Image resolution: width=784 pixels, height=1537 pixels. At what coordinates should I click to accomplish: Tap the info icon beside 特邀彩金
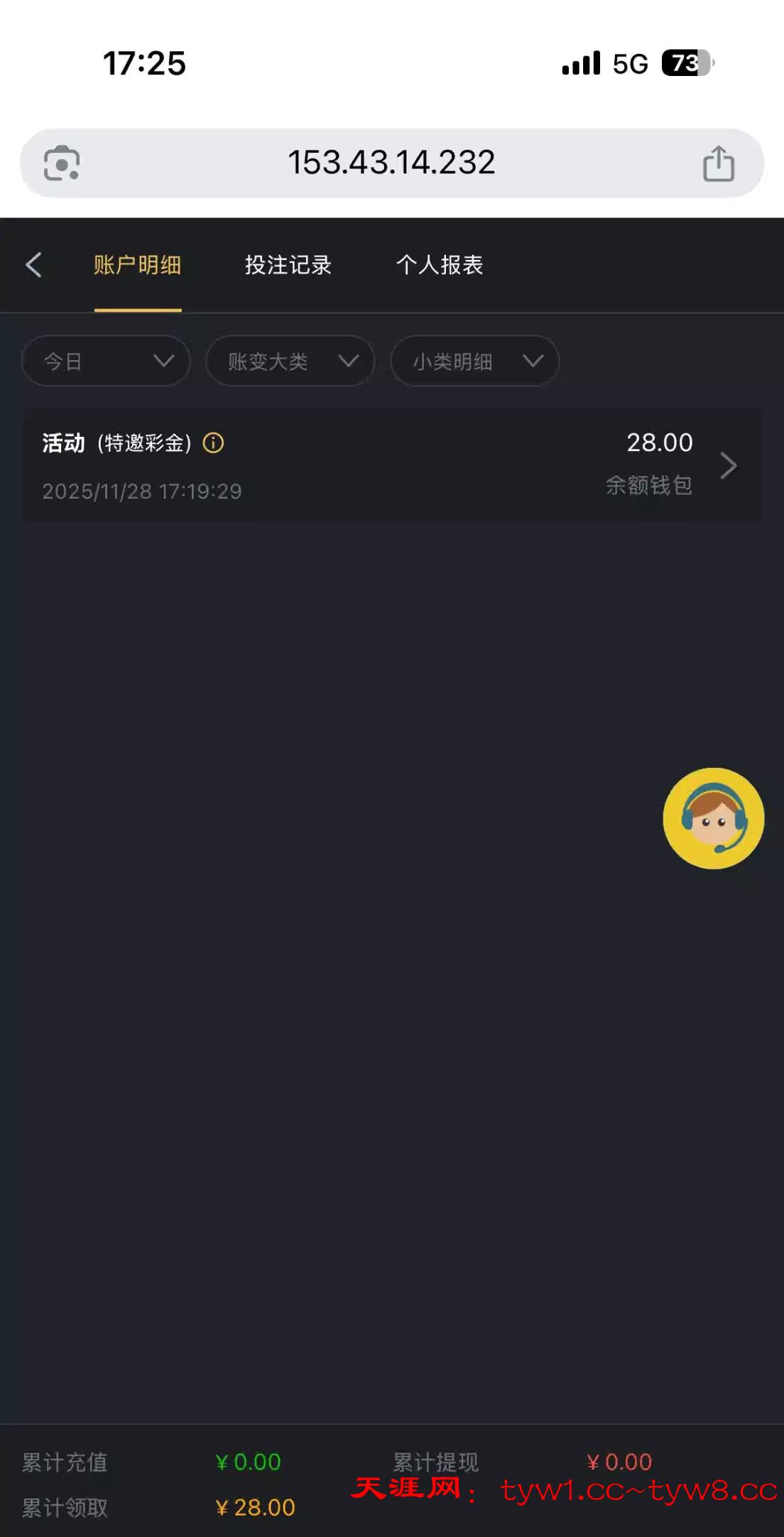(213, 443)
